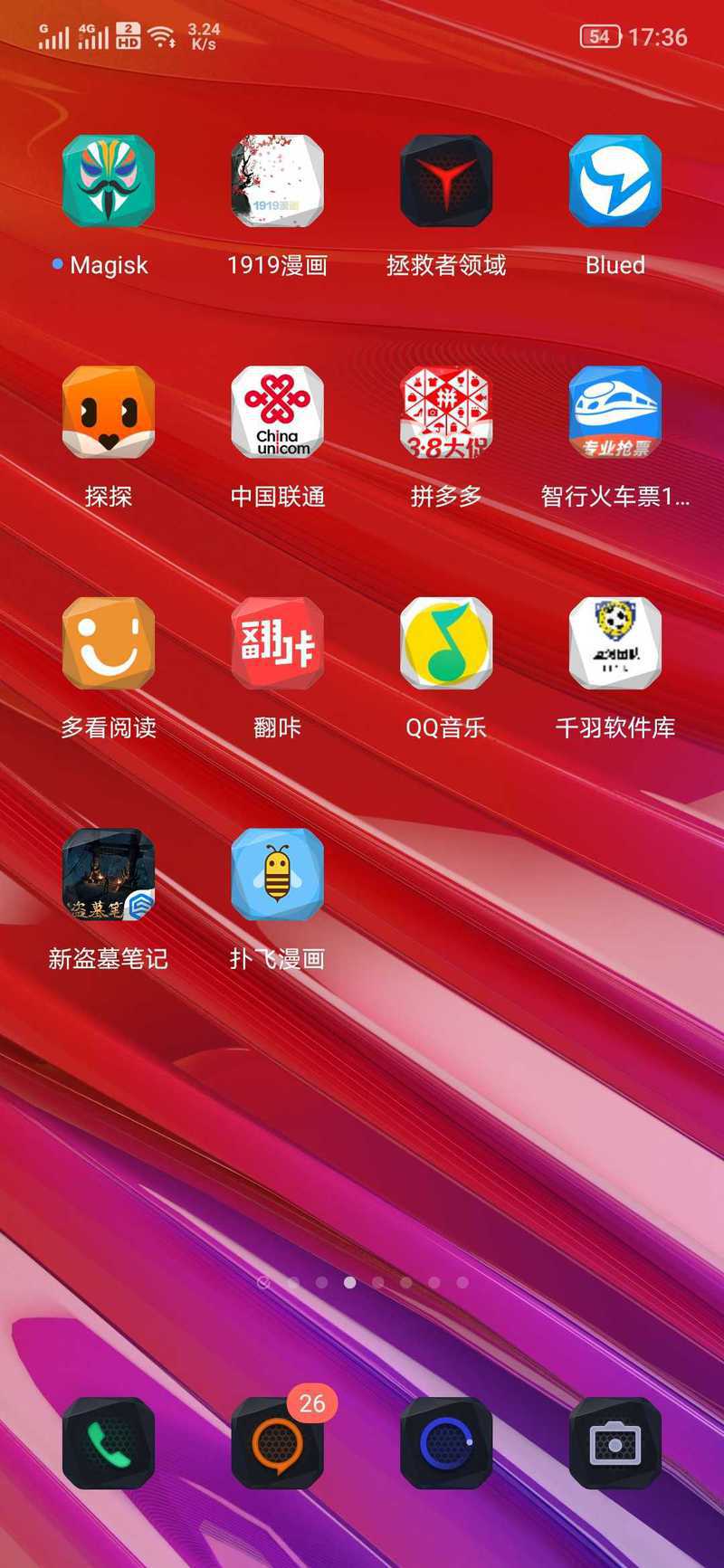Open 扑飞漫画 comics app
The height and width of the screenshot is (1568, 724).
point(277,875)
